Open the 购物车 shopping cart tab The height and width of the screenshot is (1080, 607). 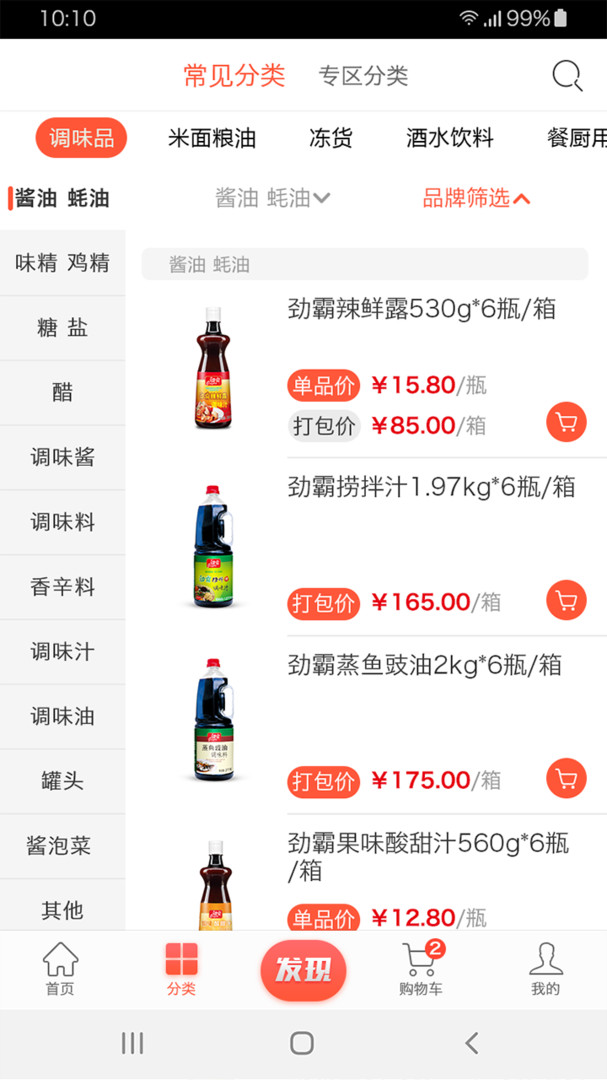pos(421,970)
